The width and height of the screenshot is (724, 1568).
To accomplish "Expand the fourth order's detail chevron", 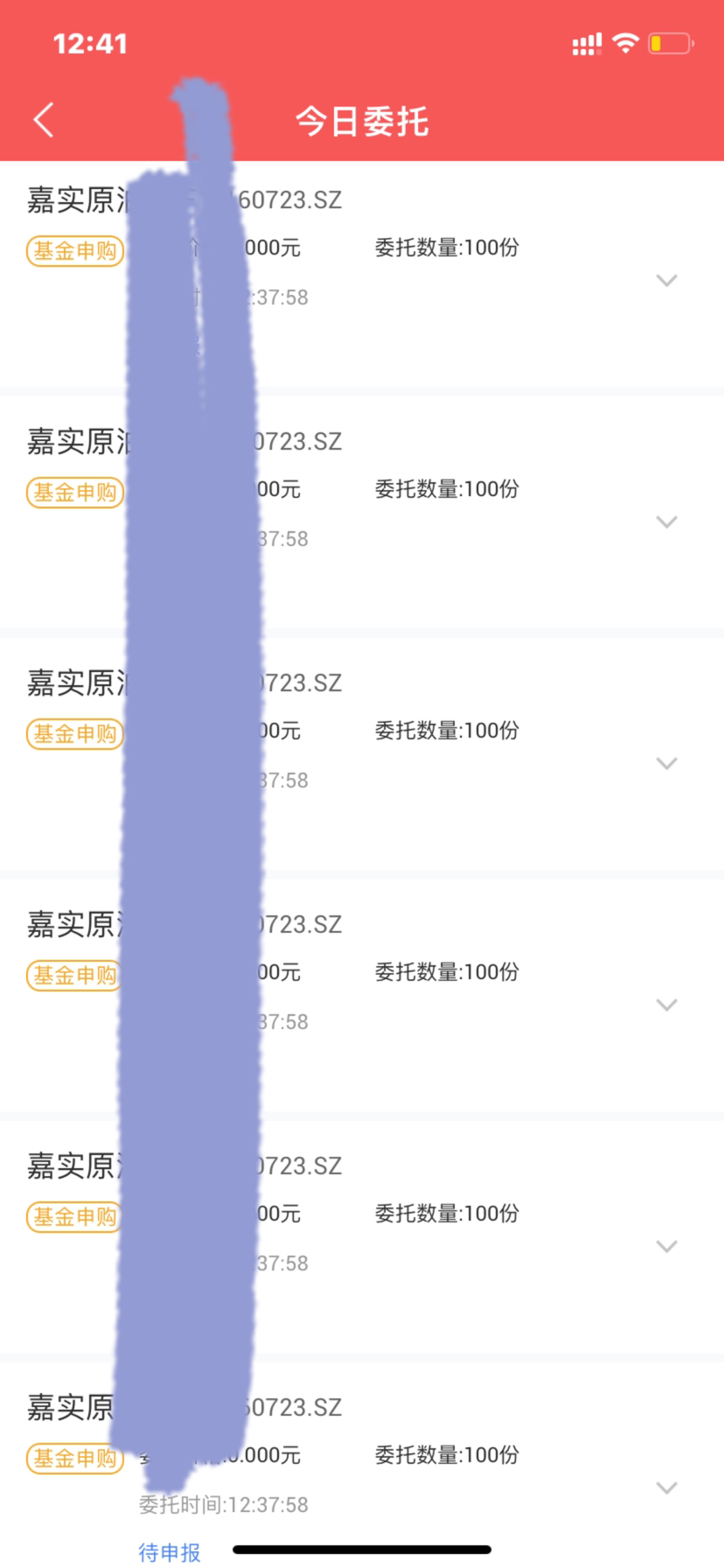I will pos(667,1004).
